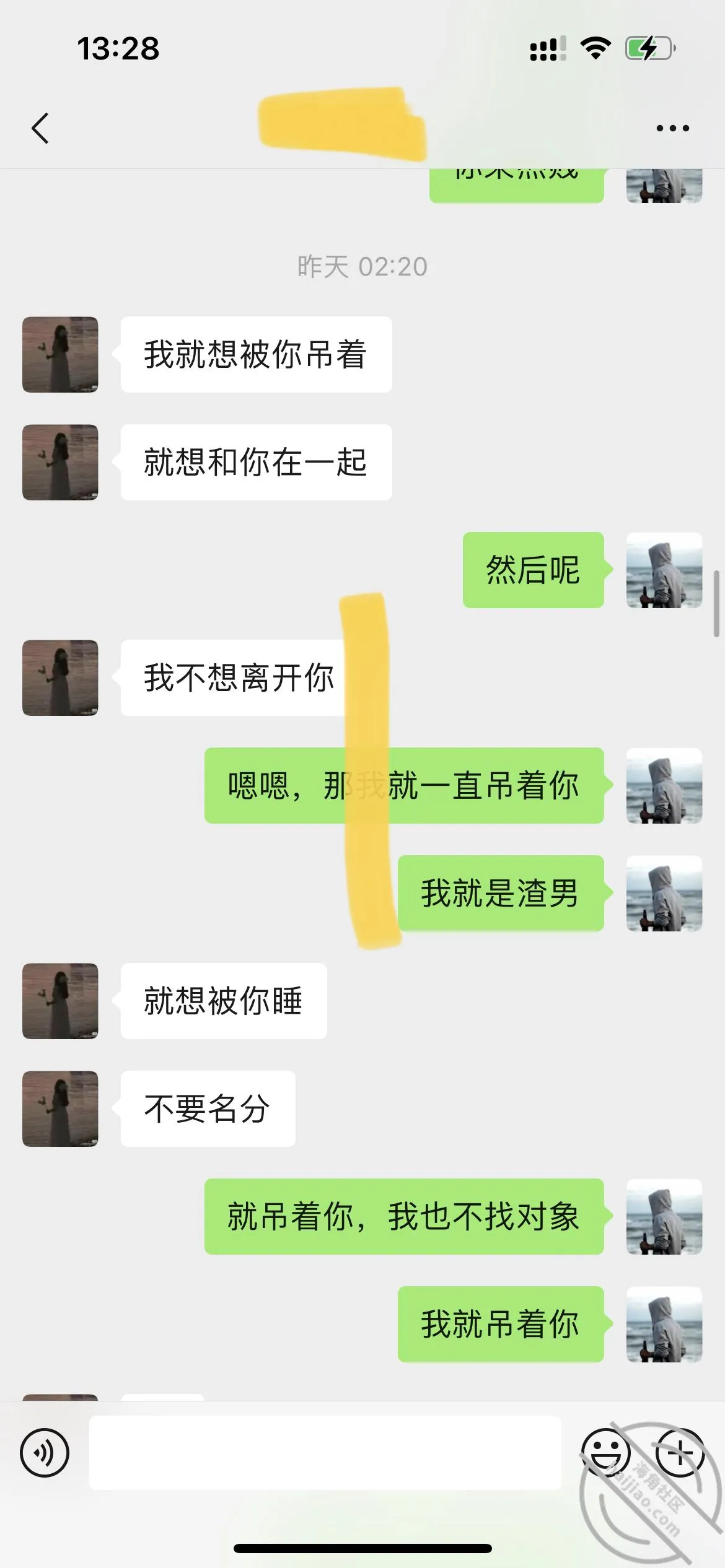This screenshot has width=725, height=1568.
Task: Open the plus attachments panel
Action: 680,1452
